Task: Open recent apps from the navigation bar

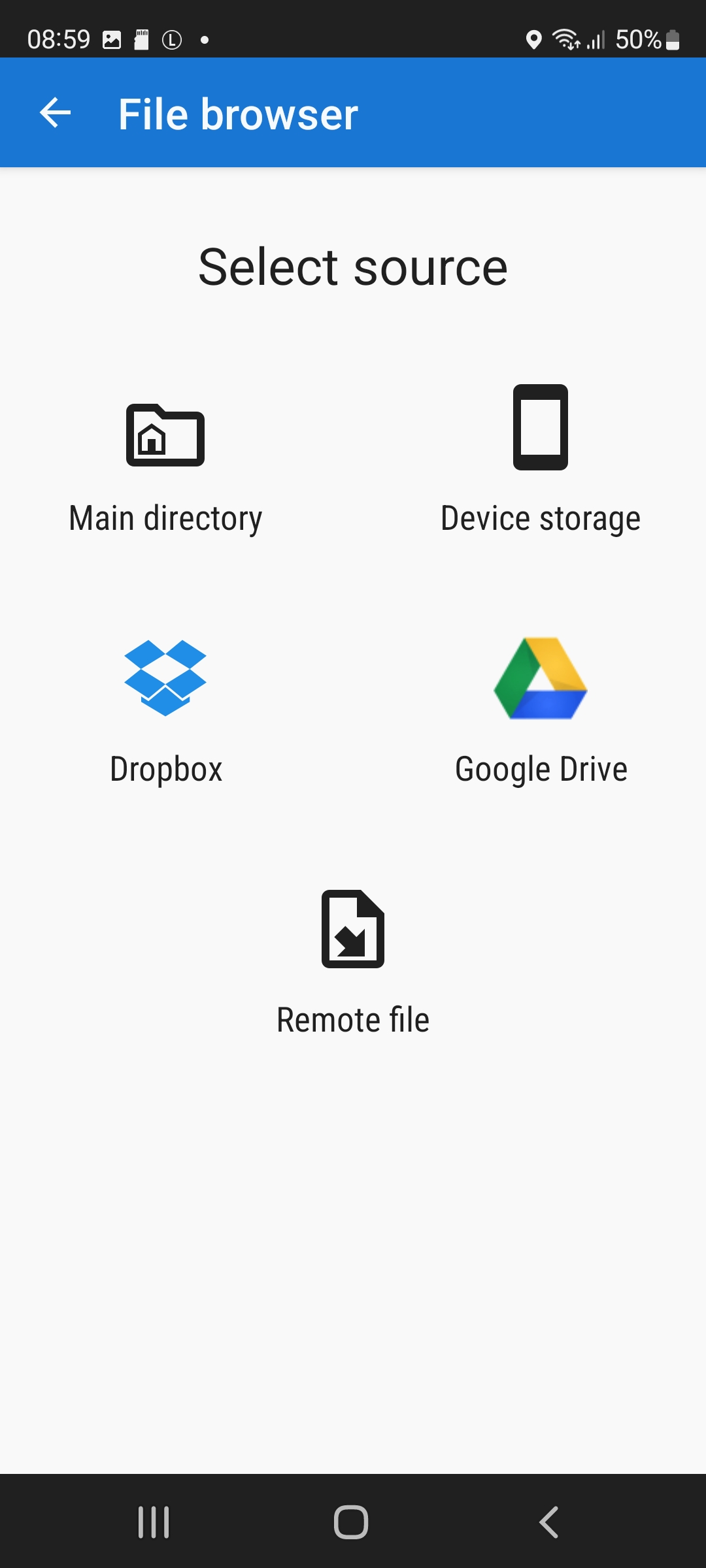Action: tap(154, 1522)
